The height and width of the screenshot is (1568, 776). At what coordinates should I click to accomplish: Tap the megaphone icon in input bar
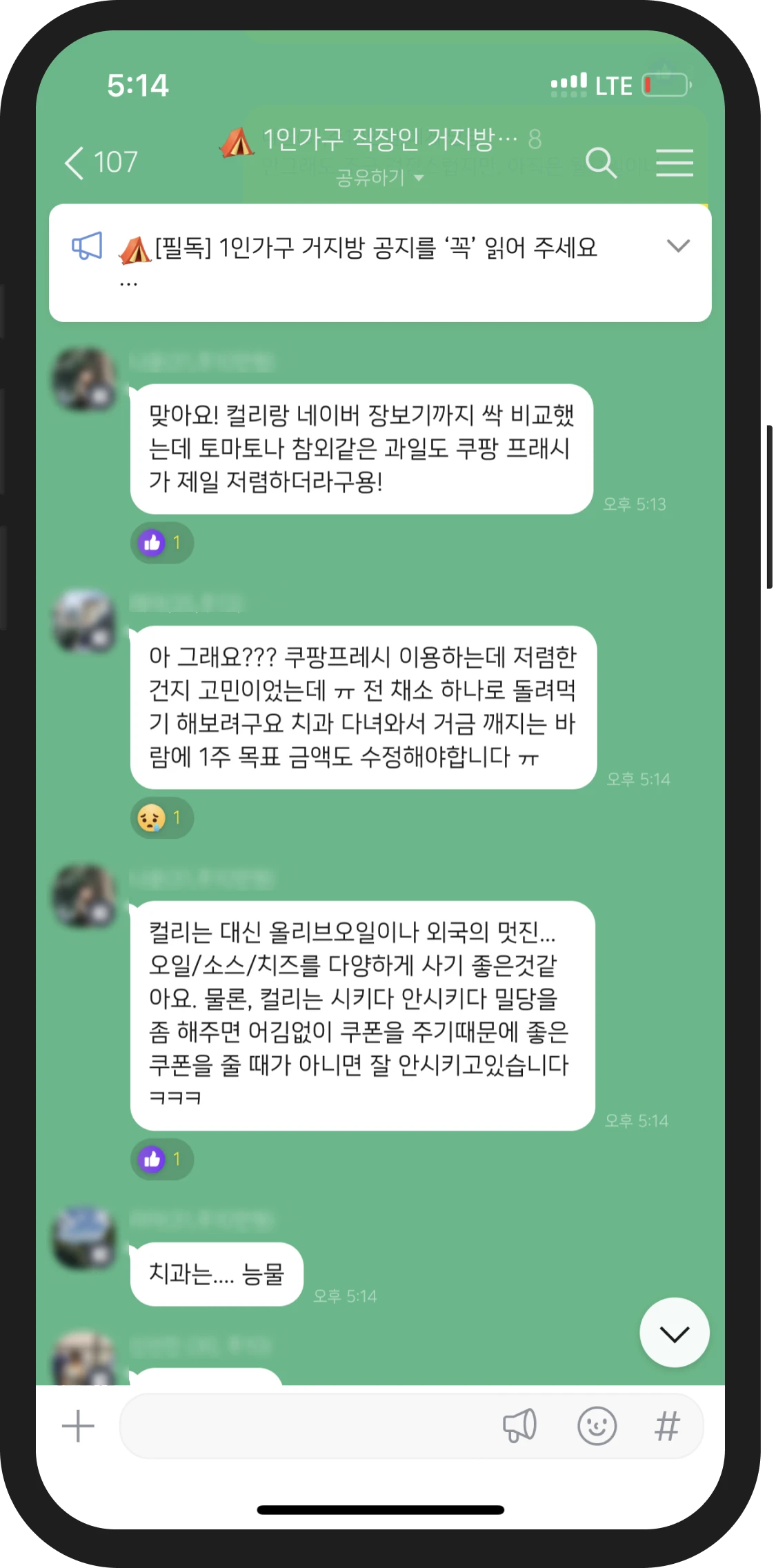[x=519, y=1426]
